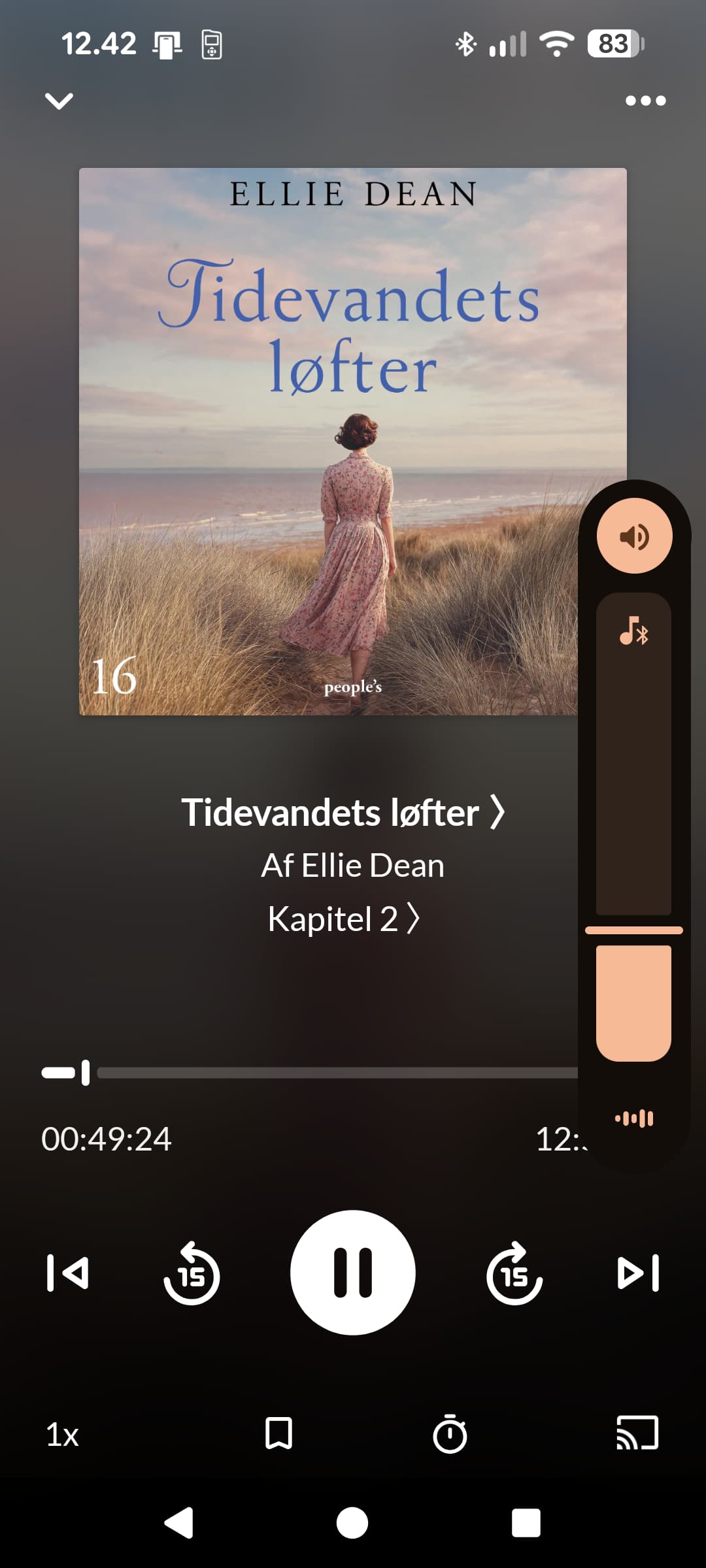The width and height of the screenshot is (706, 1568).
Task: Mute sound with the speaker button
Action: pos(634,536)
